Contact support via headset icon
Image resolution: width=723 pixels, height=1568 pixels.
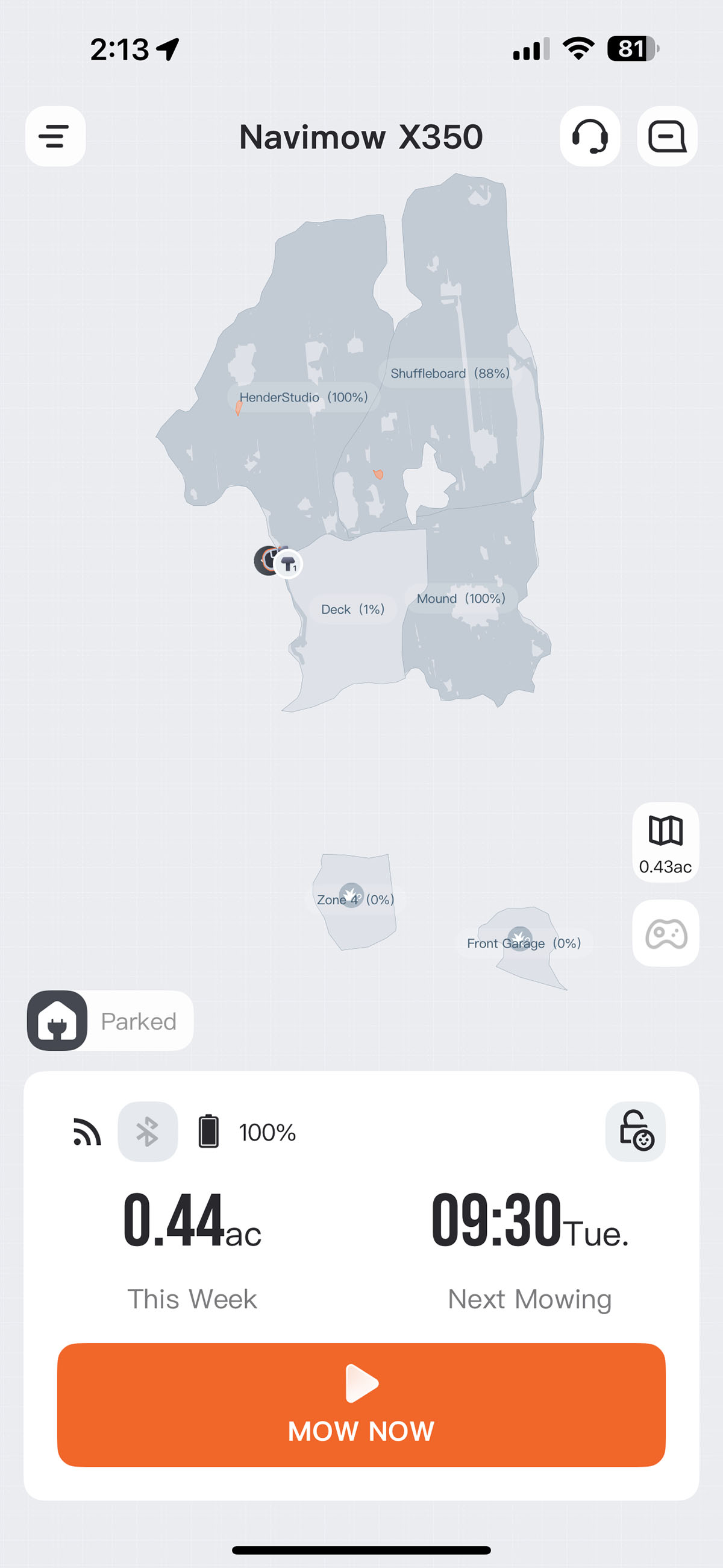pos(590,136)
